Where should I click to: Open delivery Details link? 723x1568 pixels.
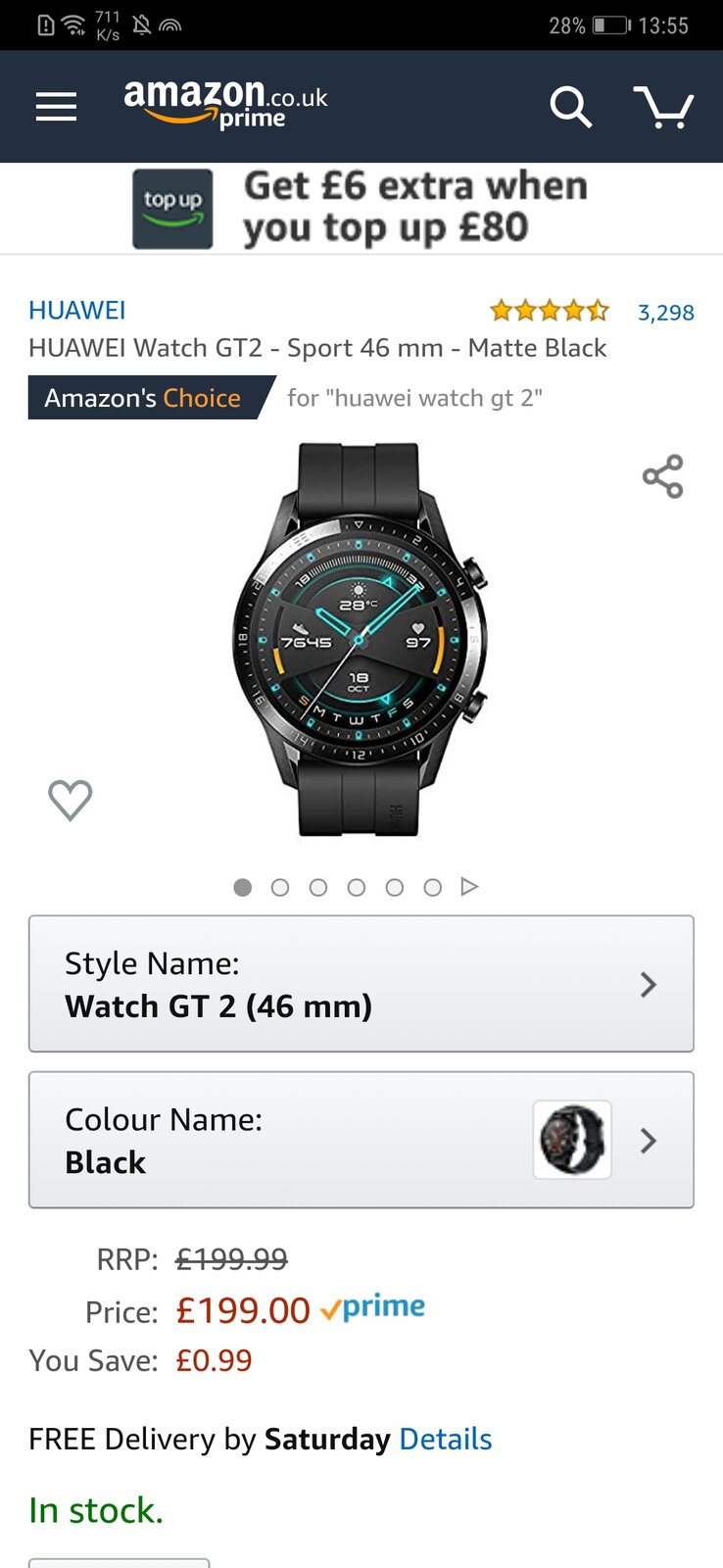445,1439
